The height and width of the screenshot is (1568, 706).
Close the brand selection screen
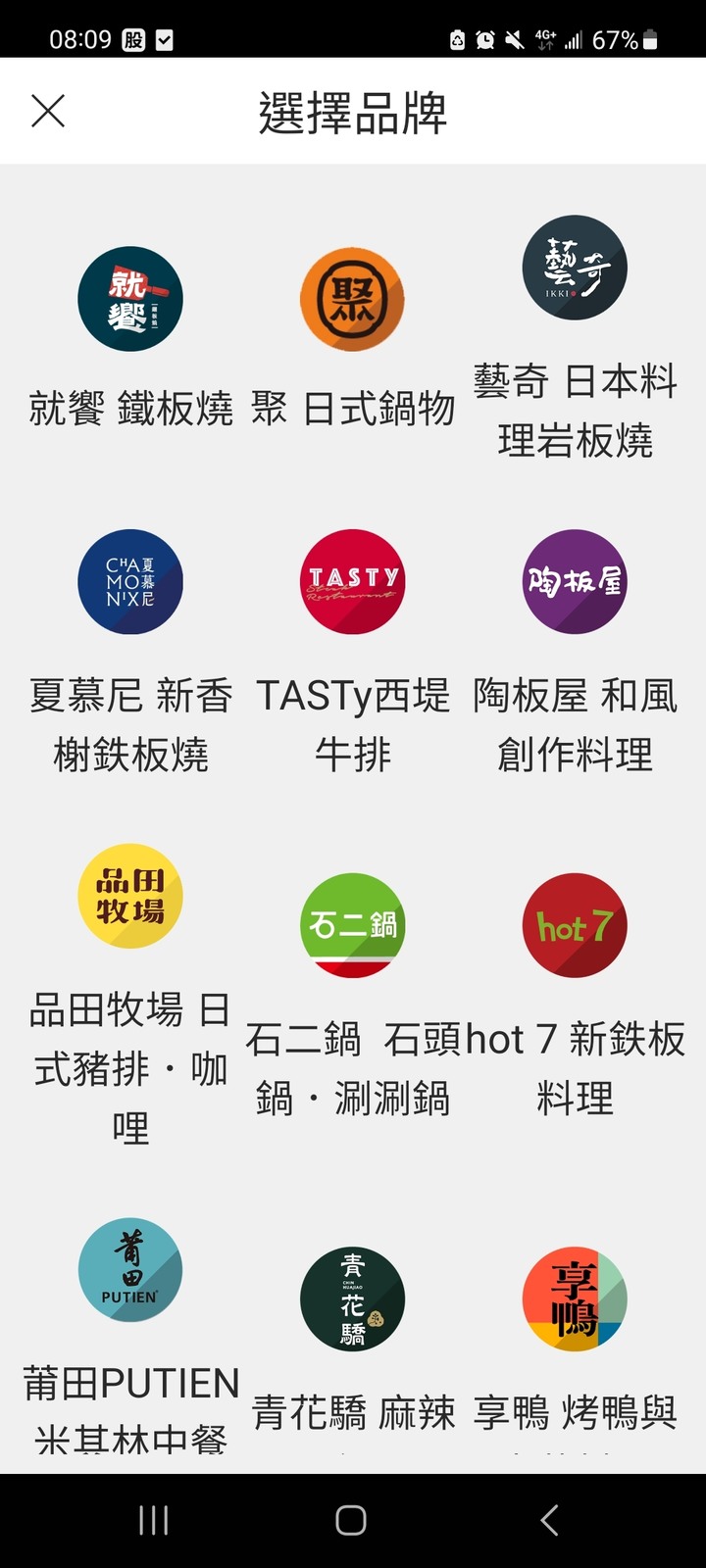point(48,112)
